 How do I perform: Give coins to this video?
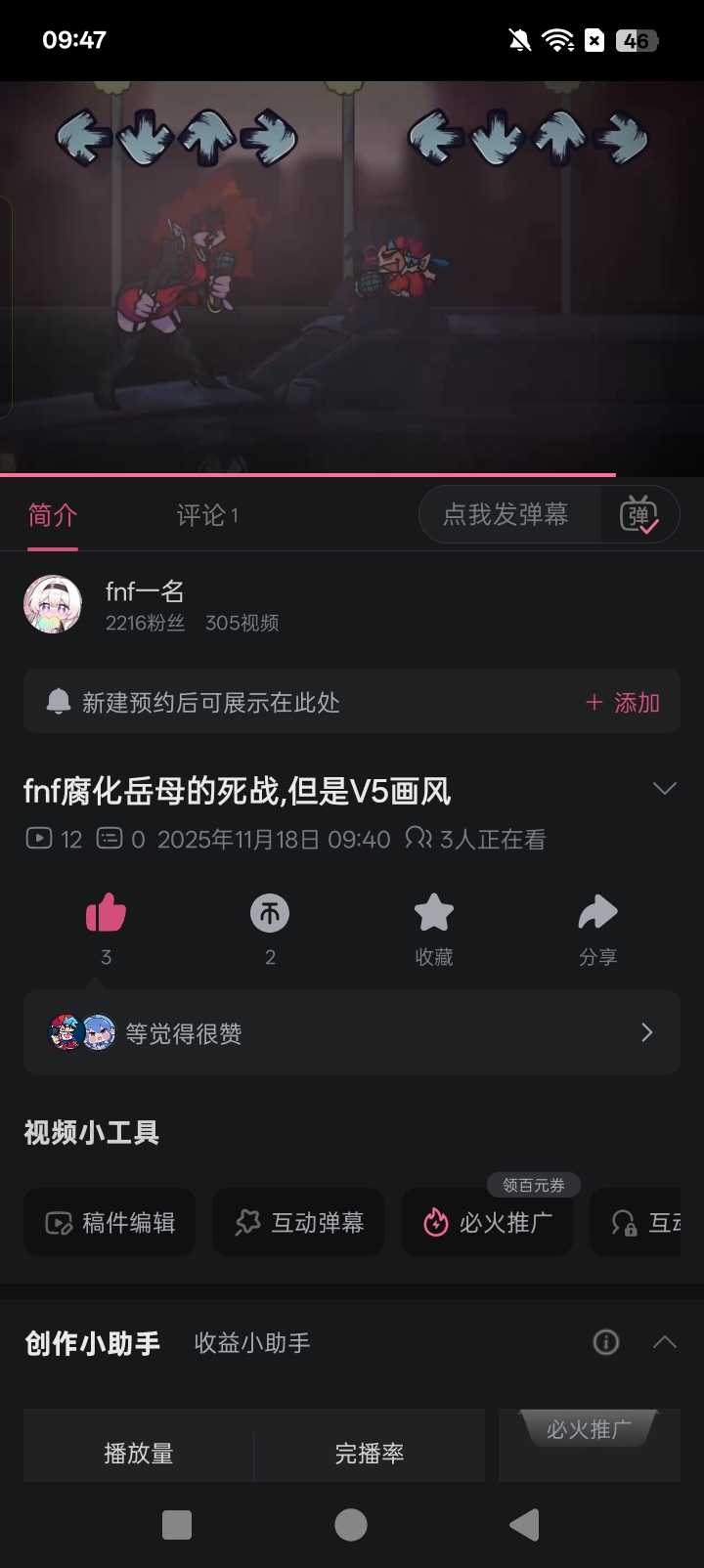(x=270, y=915)
